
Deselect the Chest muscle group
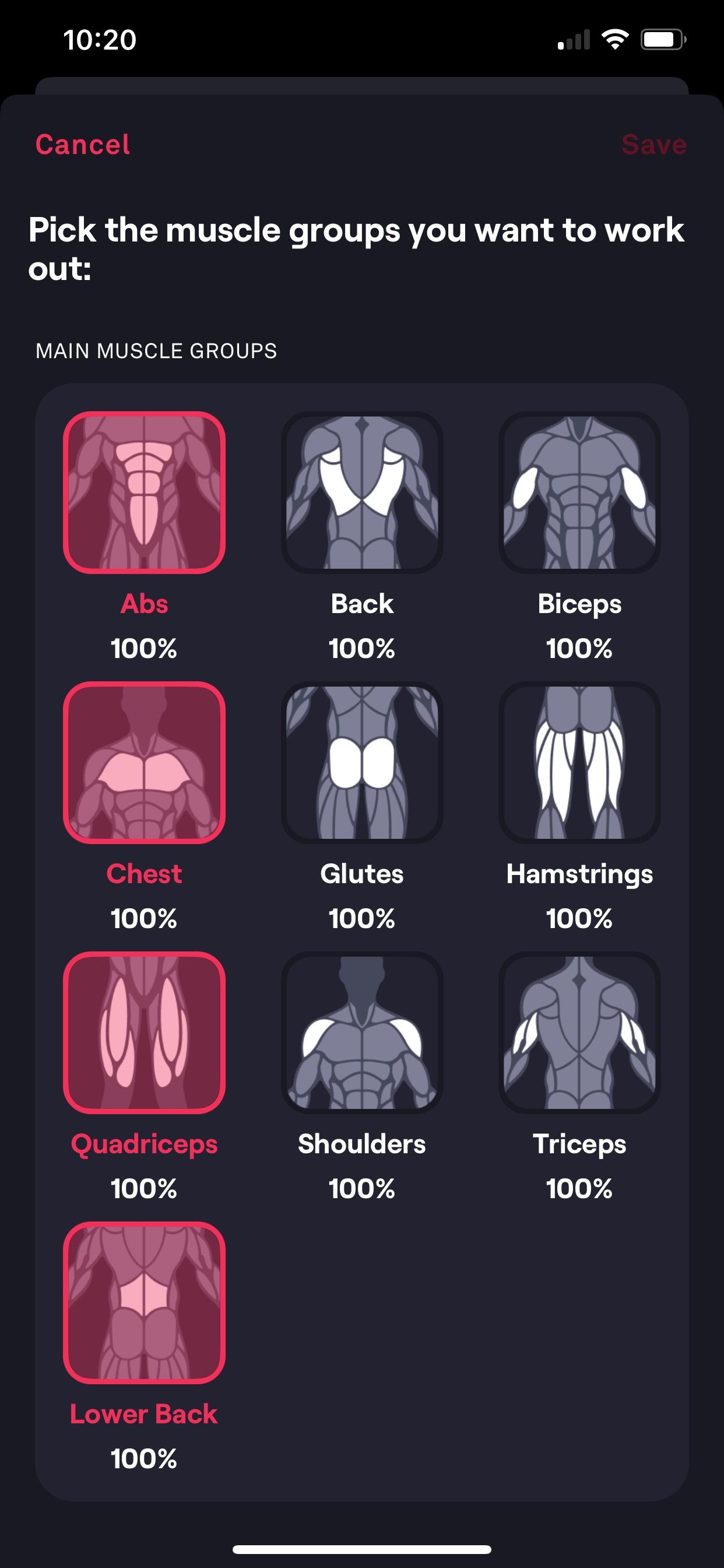pyautogui.click(x=144, y=762)
